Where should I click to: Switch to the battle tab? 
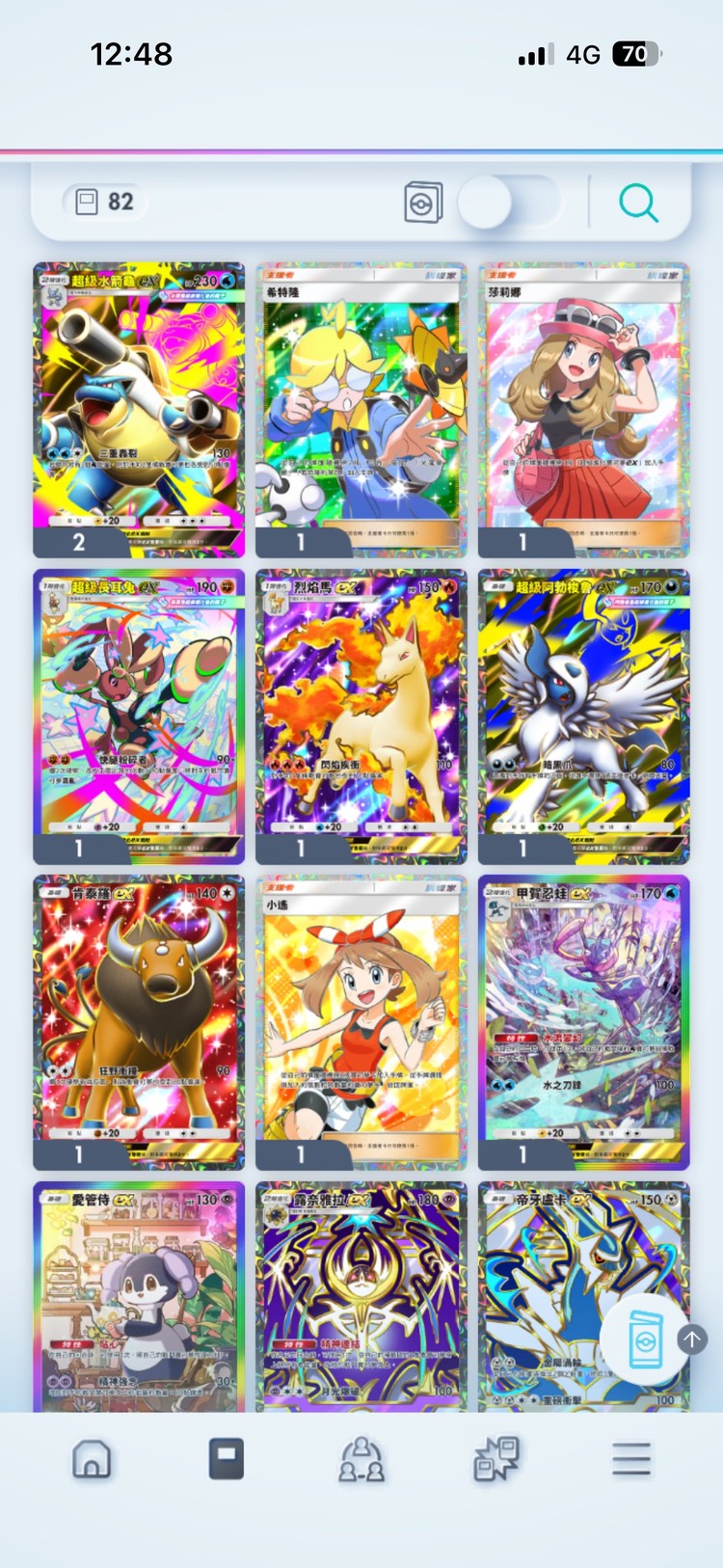click(496, 1459)
